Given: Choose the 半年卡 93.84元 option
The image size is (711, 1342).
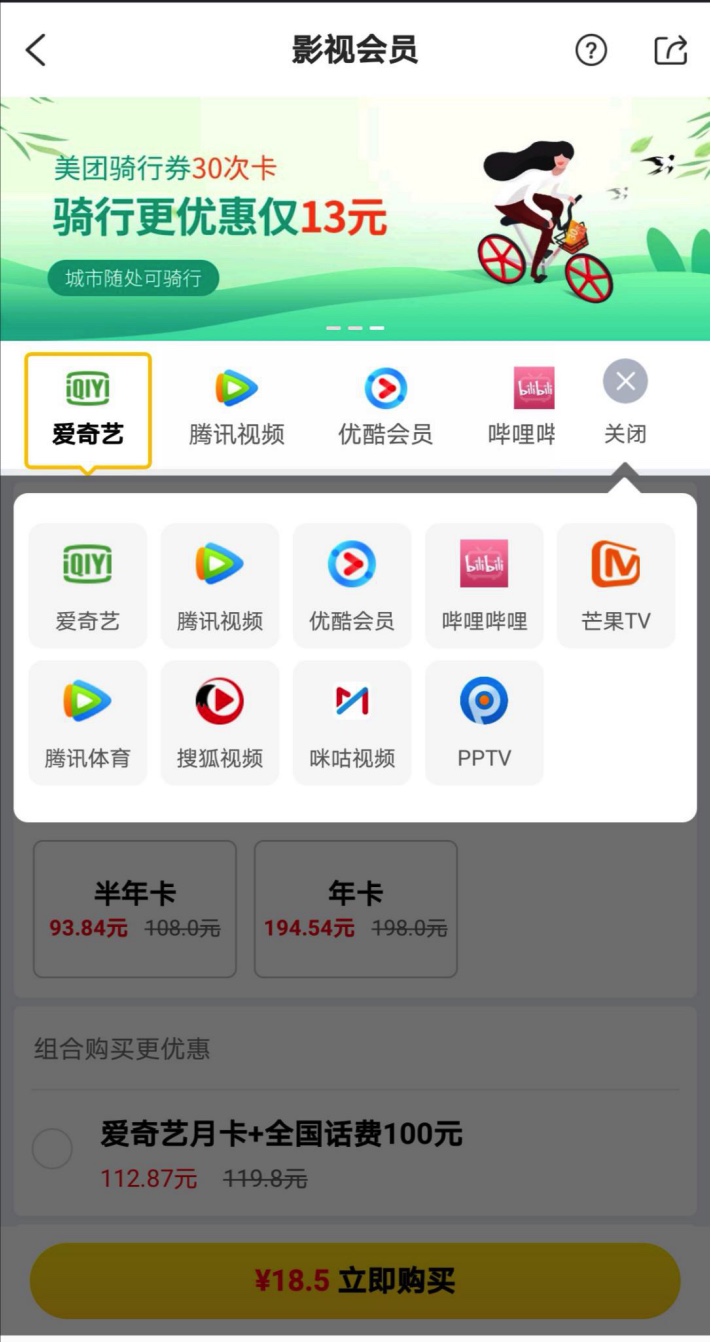Looking at the screenshot, I should 135,908.
